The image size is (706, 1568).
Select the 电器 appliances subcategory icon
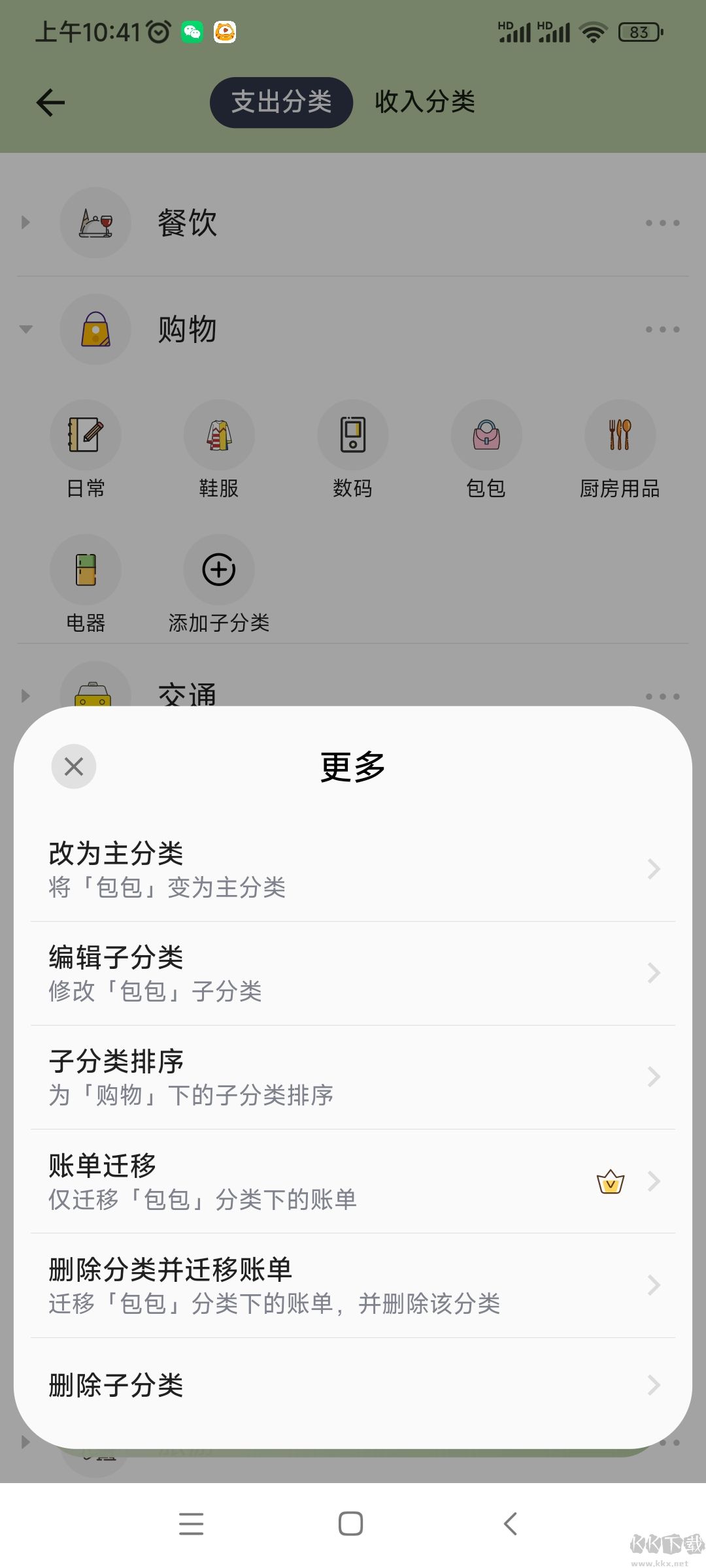pyautogui.click(x=86, y=569)
